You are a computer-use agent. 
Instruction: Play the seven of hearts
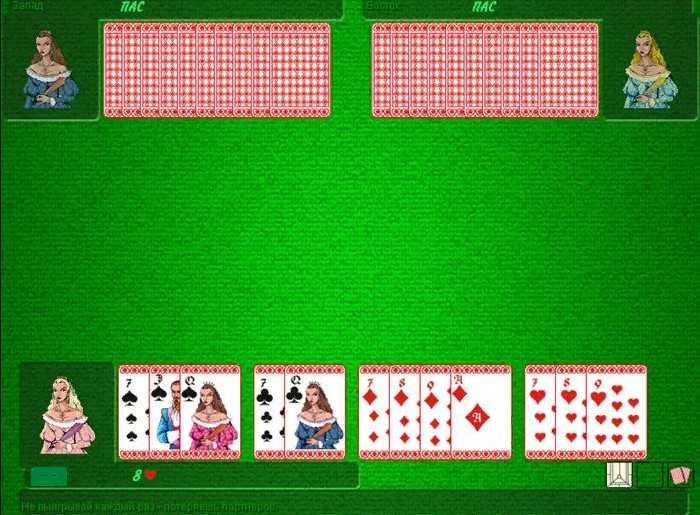(x=540, y=412)
